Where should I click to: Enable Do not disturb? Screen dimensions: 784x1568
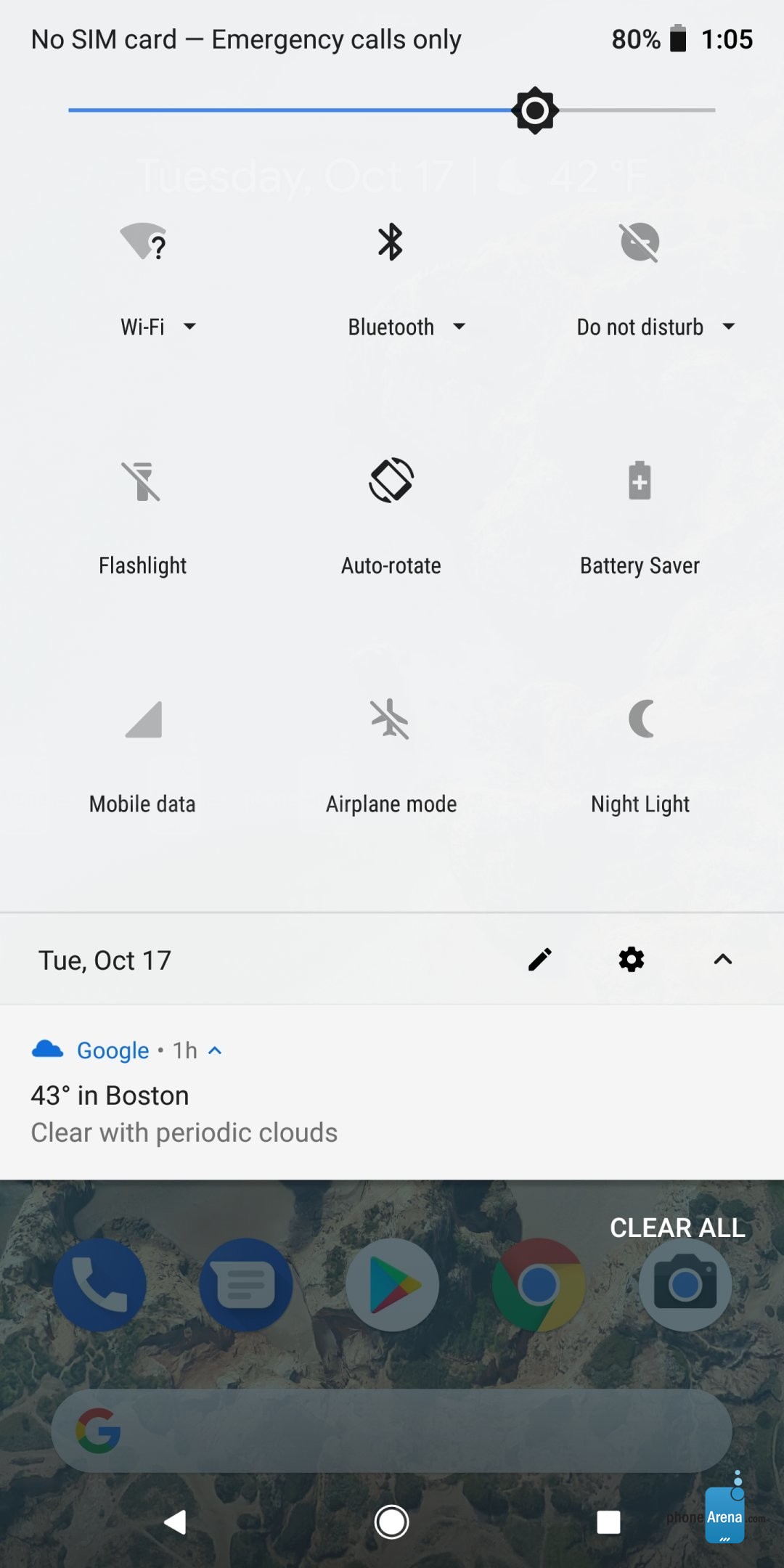[x=640, y=242]
